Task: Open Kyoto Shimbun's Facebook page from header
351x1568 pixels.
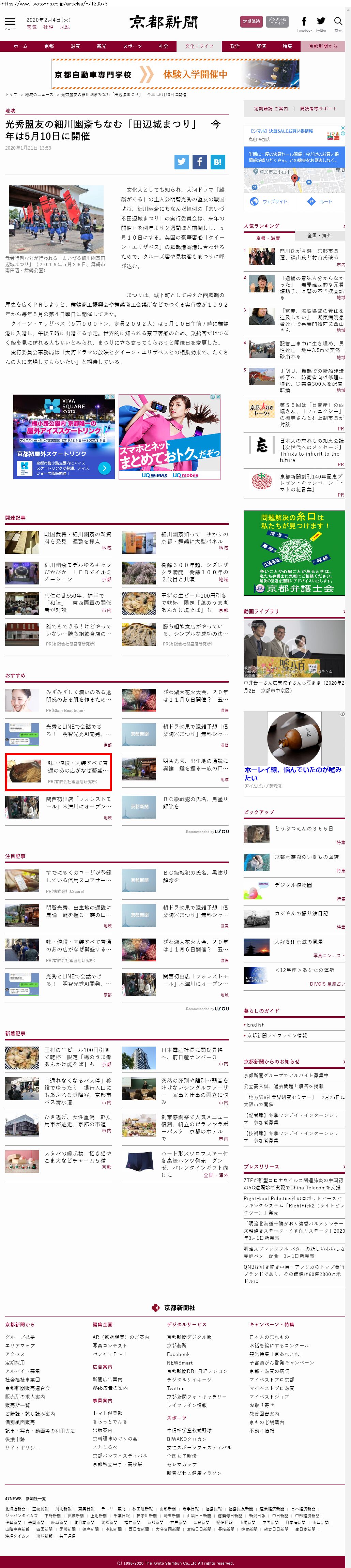Action: coord(304,23)
